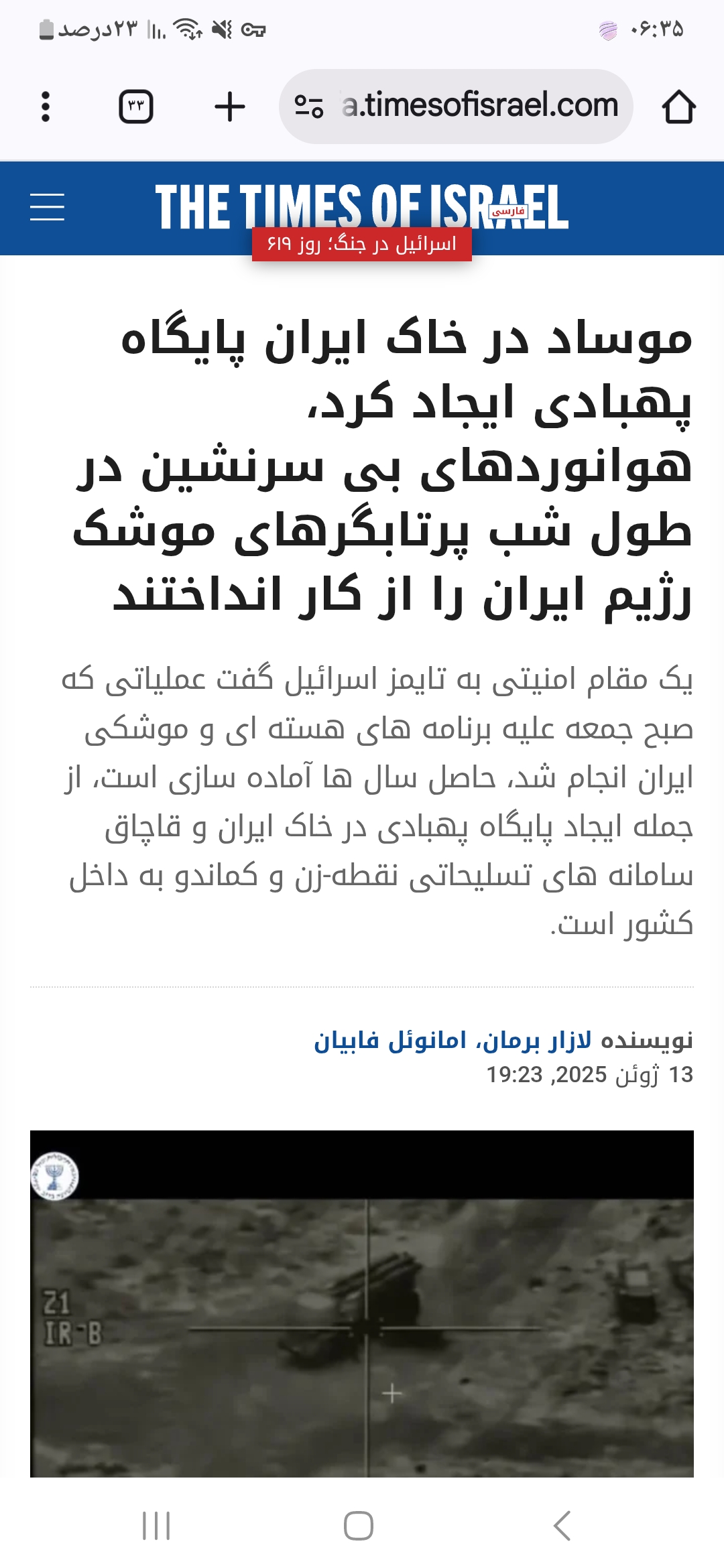Open the site hamburger menu
The width and height of the screenshot is (724, 1568).
pos(48,207)
